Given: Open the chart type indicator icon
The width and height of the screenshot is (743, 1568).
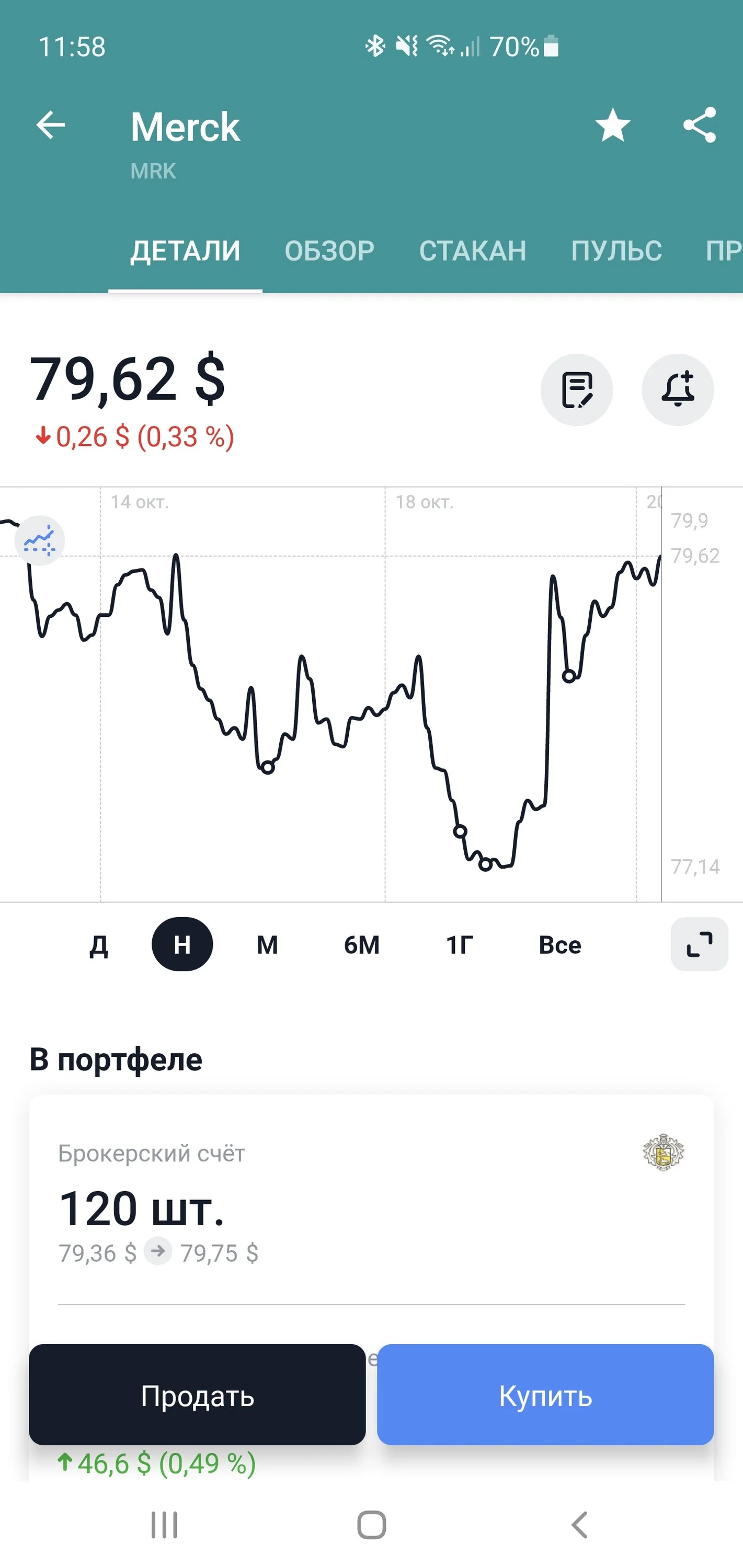Looking at the screenshot, I should click(40, 540).
